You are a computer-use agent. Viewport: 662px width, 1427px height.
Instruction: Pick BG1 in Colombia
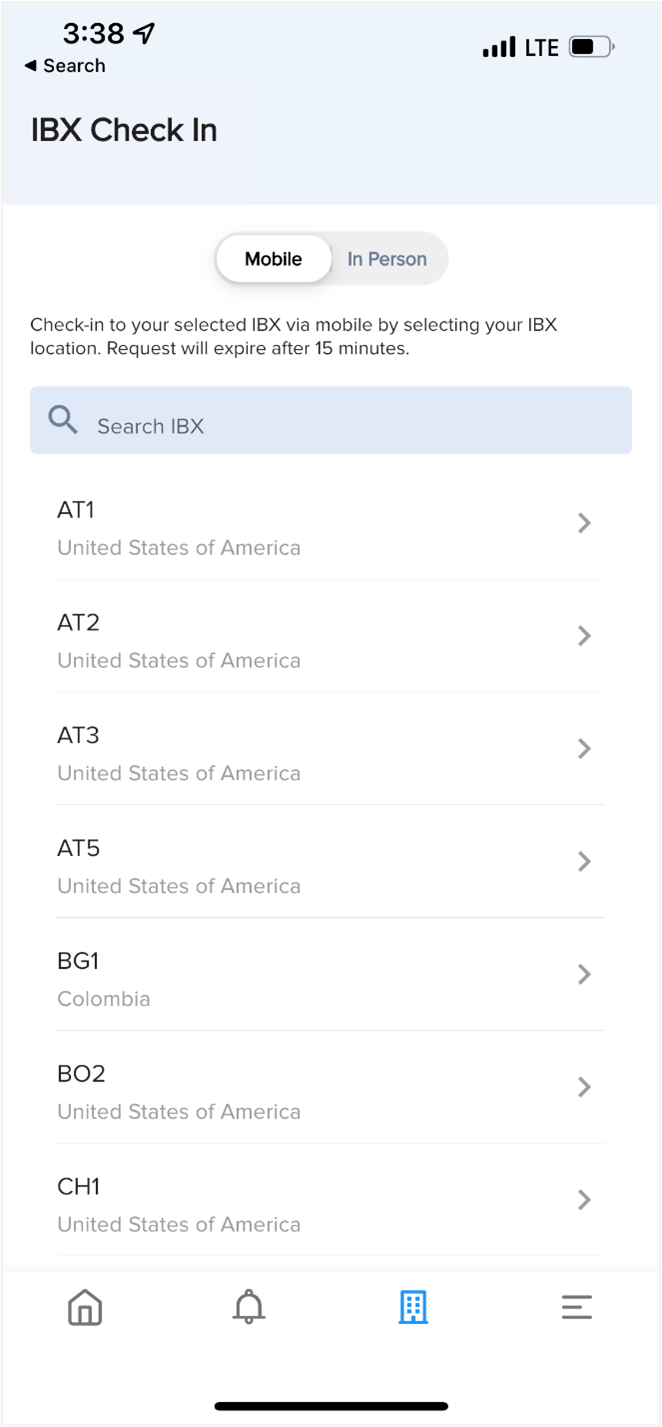click(x=331, y=975)
